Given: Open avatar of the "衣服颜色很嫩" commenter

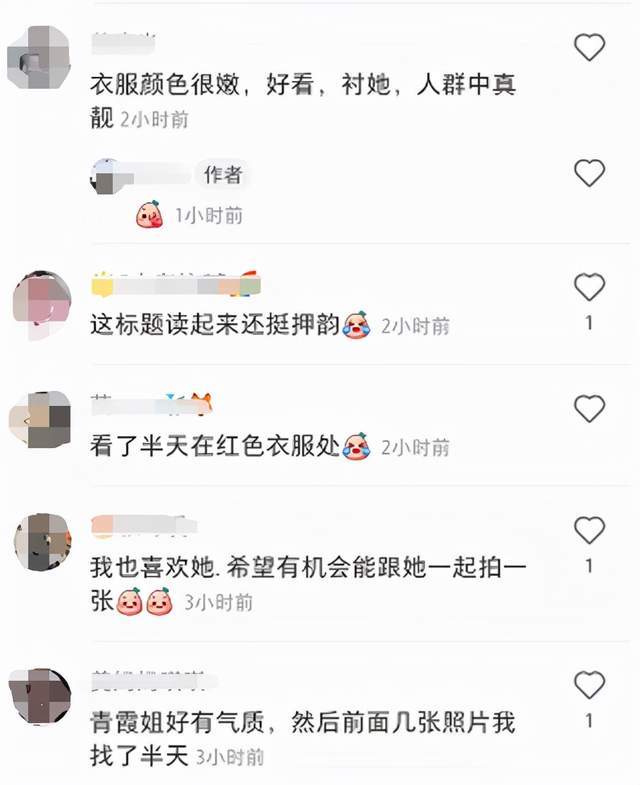Looking at the screenshot, I should [x=38, y=56].
